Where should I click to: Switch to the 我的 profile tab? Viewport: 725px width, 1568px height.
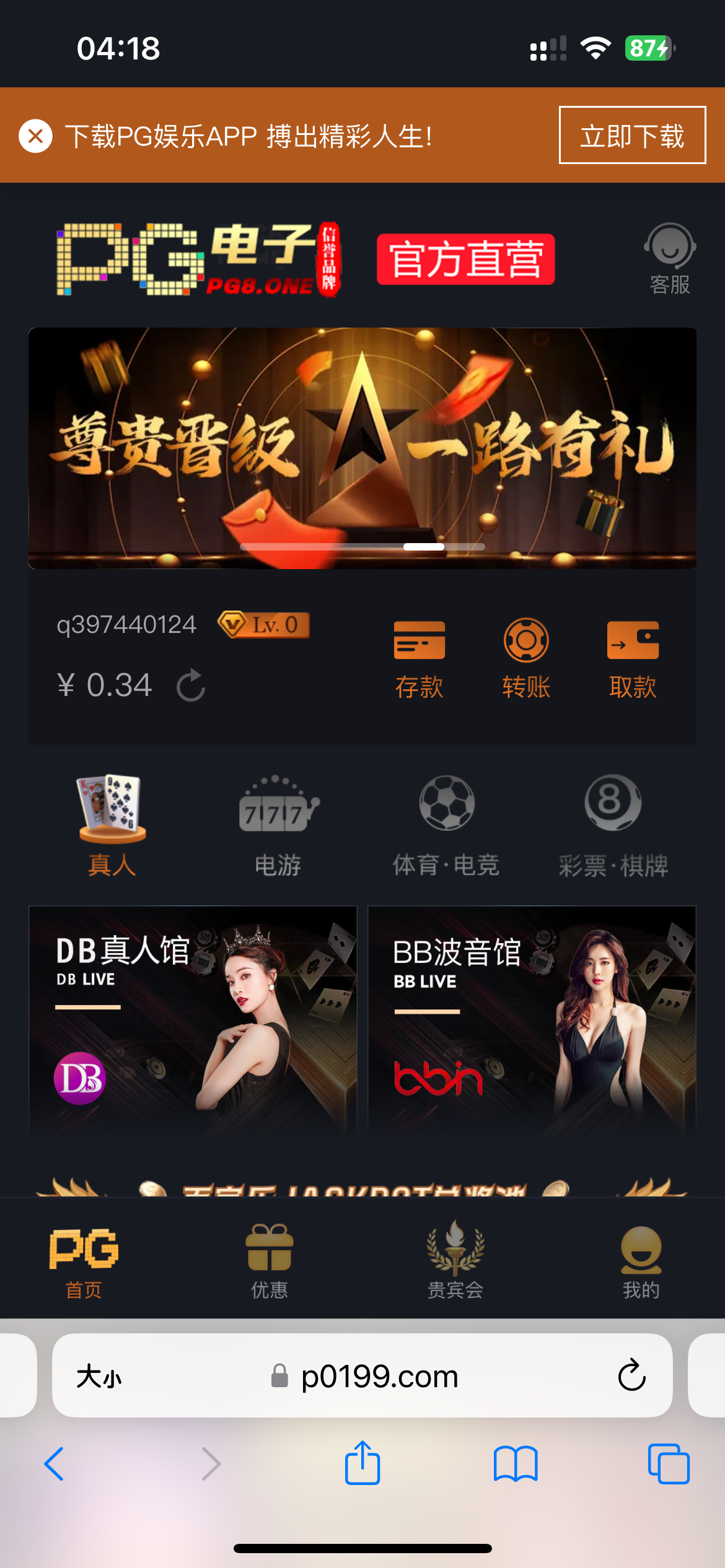(641, 1260)
